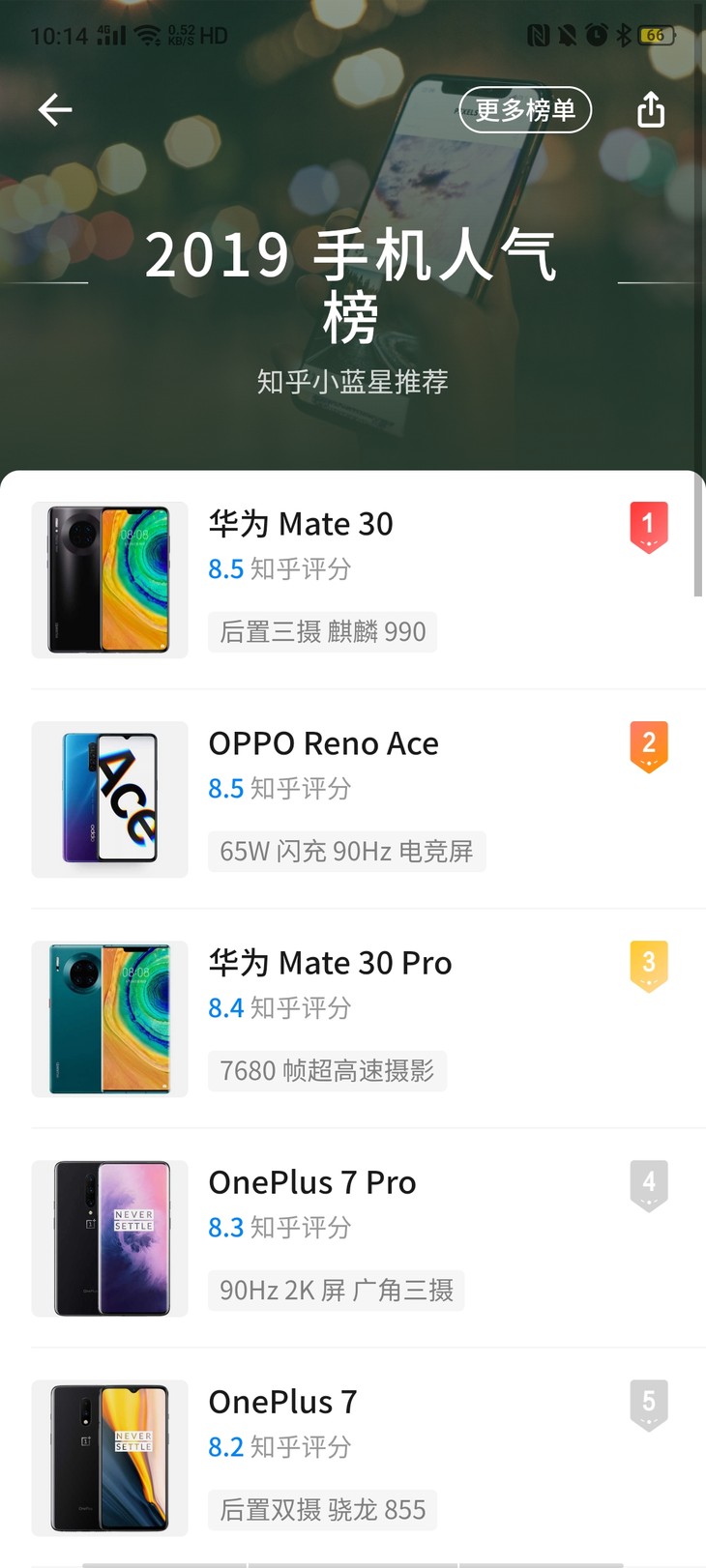View OPPO Reno Ace details
706x1568 pixels.
(353, 799)
